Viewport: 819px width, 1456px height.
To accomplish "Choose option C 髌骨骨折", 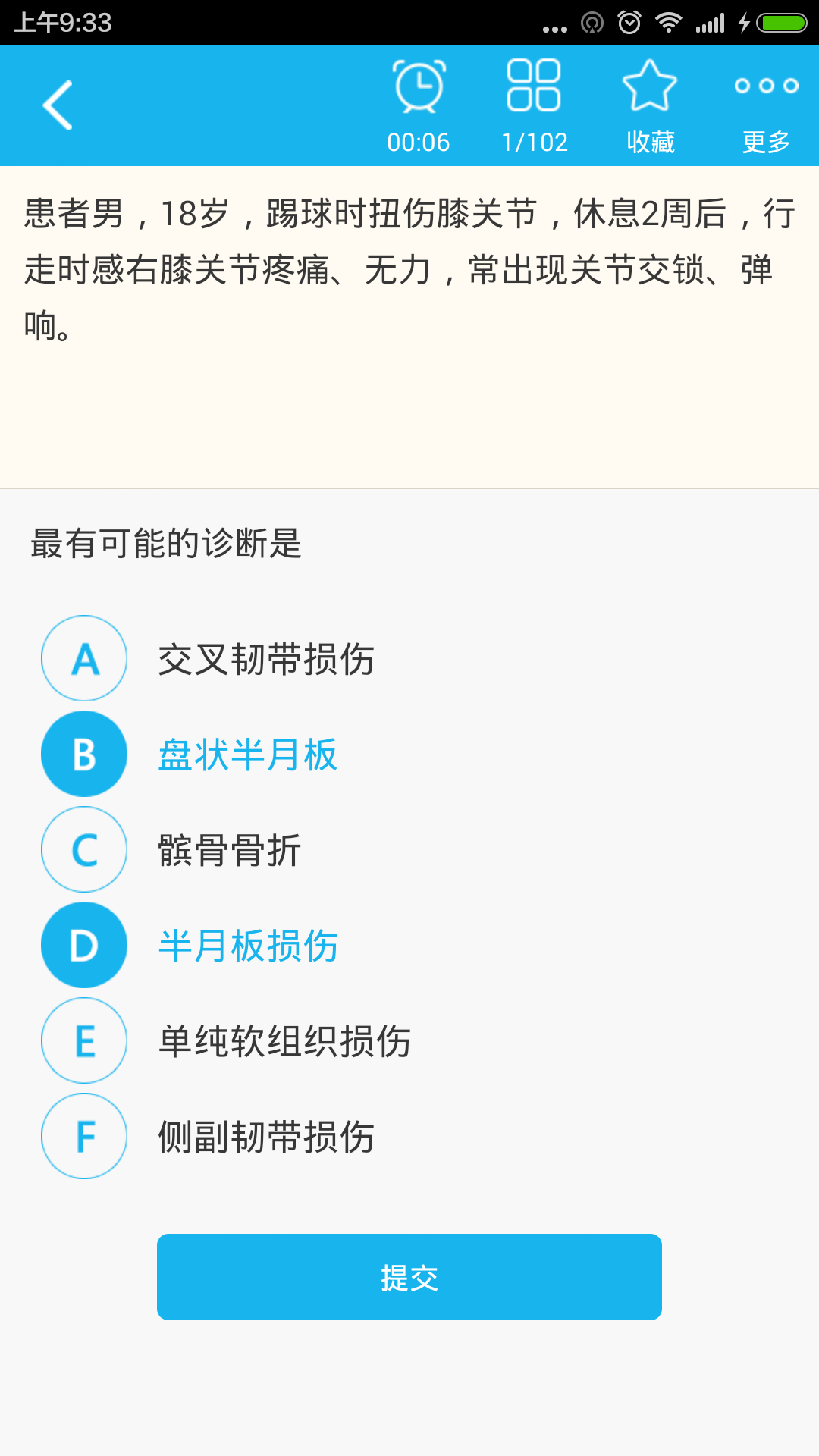I will (84, 849).
